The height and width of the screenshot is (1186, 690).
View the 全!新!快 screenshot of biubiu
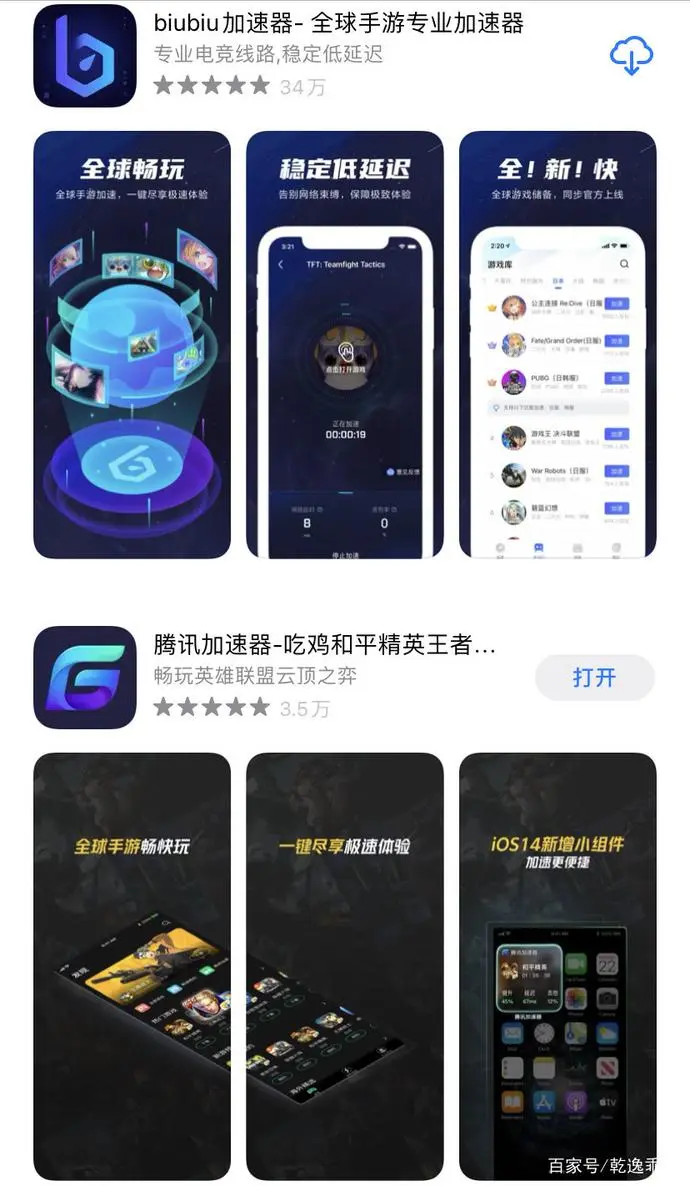click(x=557, y=345)
